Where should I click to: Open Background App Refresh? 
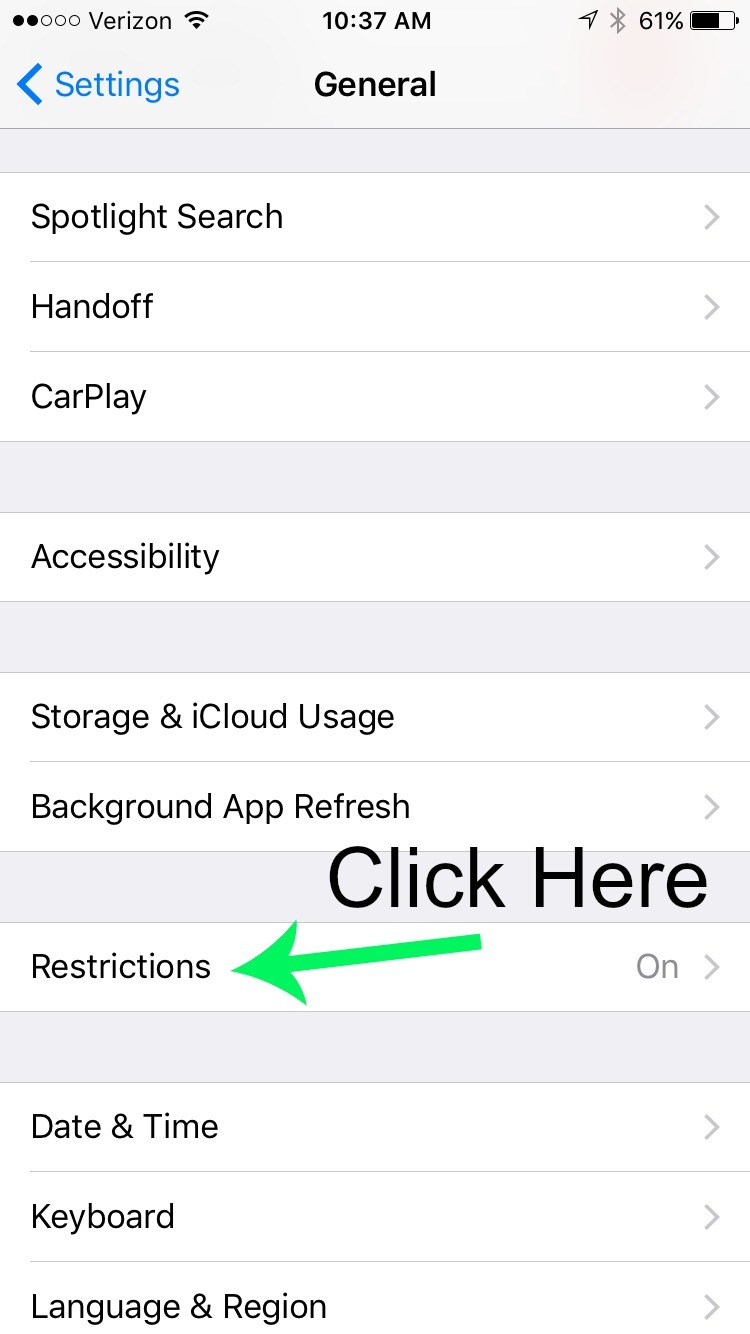point(375,807)
